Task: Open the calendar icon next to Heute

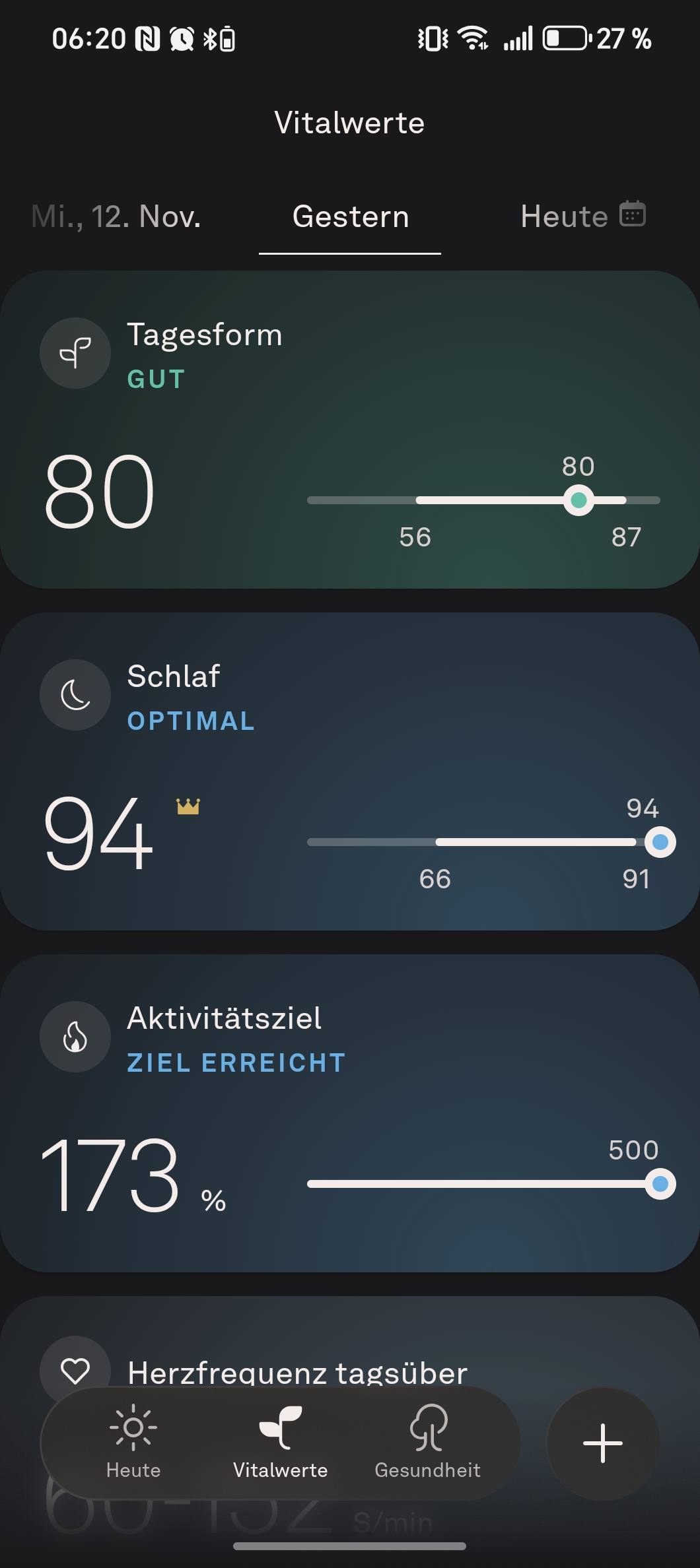Action: coord(633,214)
